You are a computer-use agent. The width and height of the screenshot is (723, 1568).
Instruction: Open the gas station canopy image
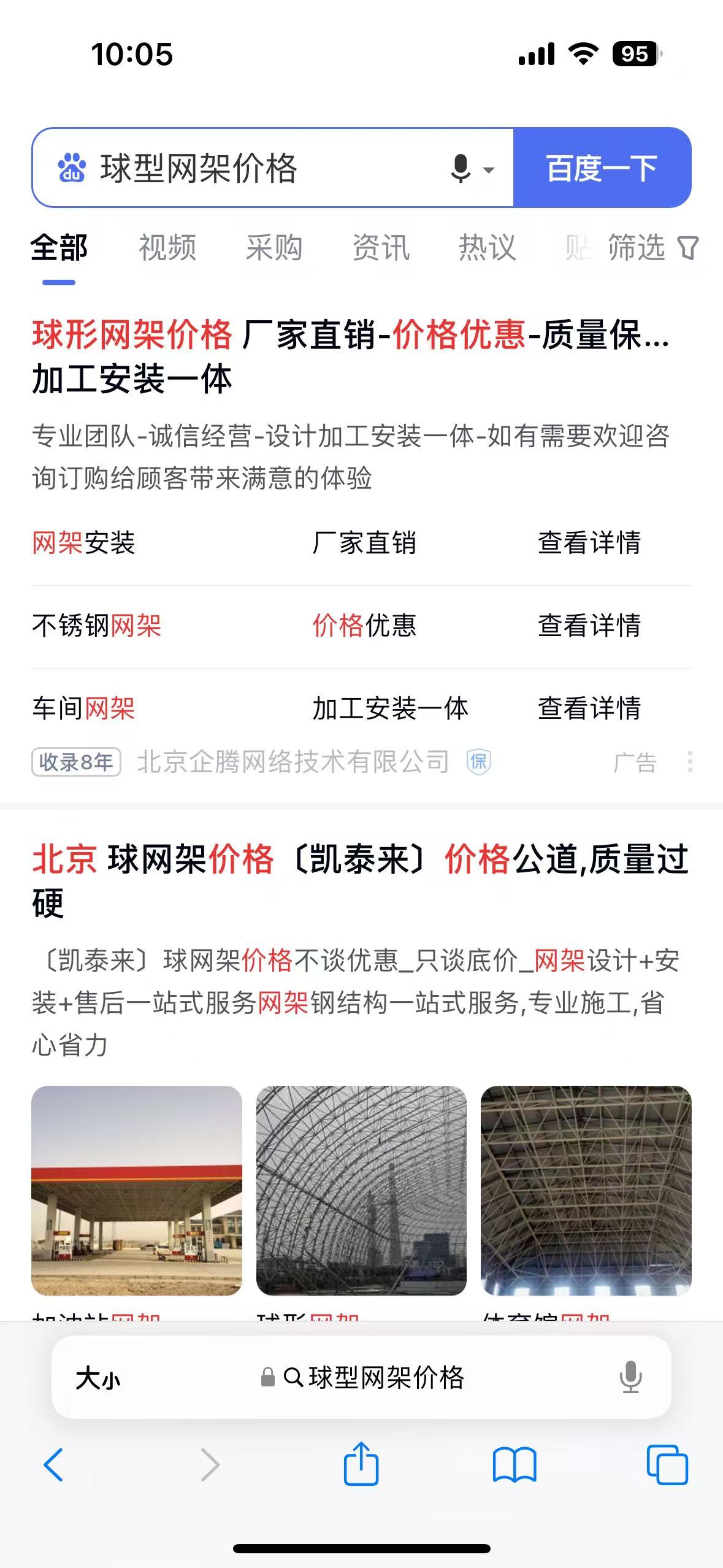click(137, 1190)
